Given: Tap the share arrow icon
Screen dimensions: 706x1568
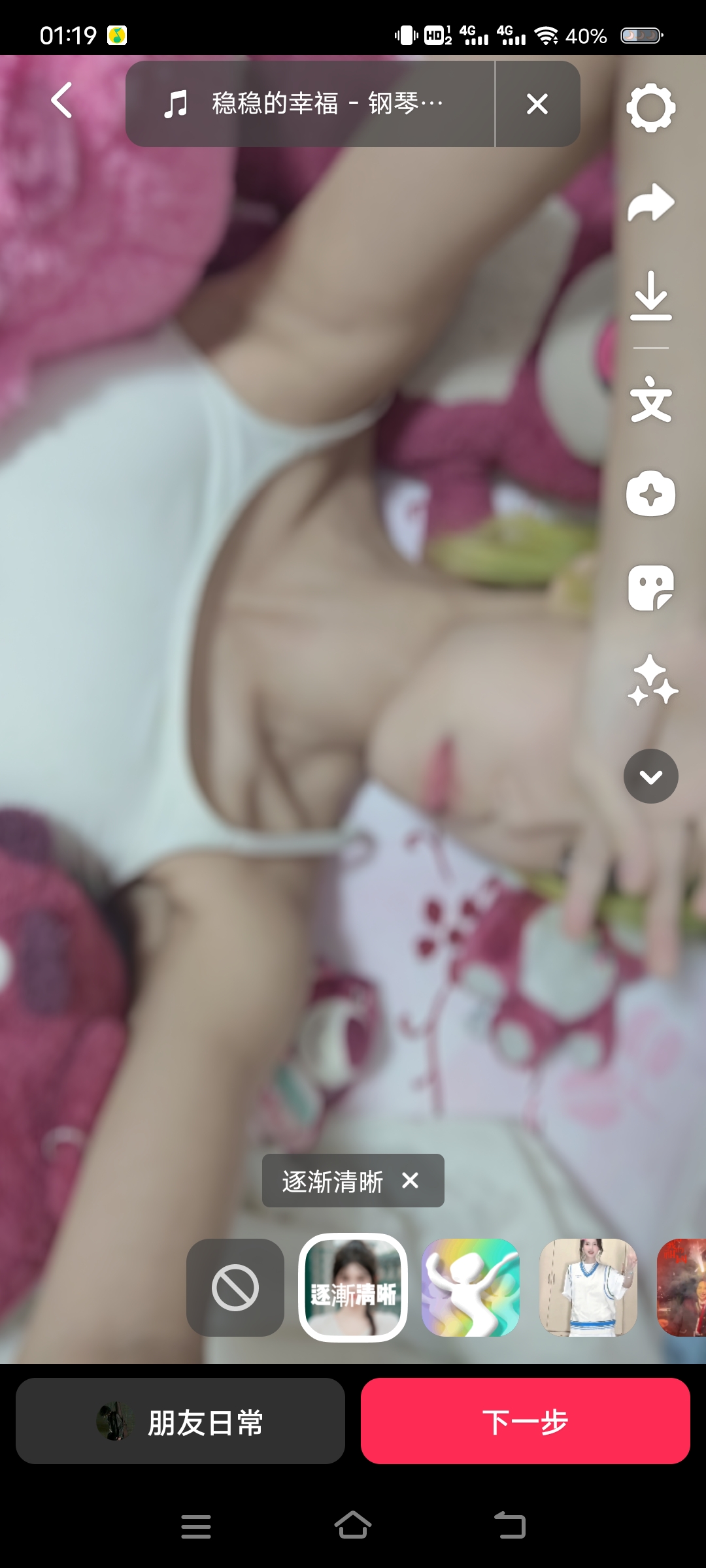Looking at the screenshot, I should coord(650,203).
